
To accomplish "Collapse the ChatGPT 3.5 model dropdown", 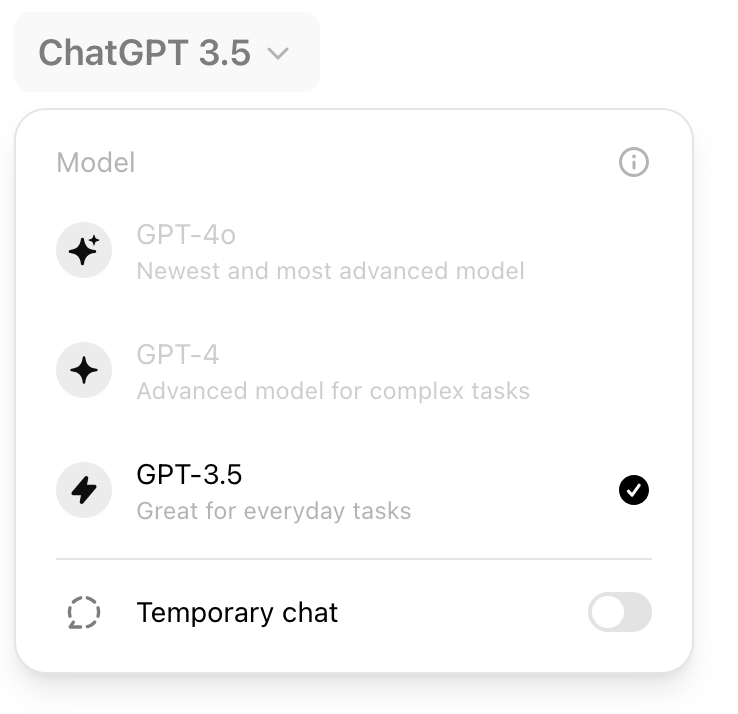I will tap(166, 53).
